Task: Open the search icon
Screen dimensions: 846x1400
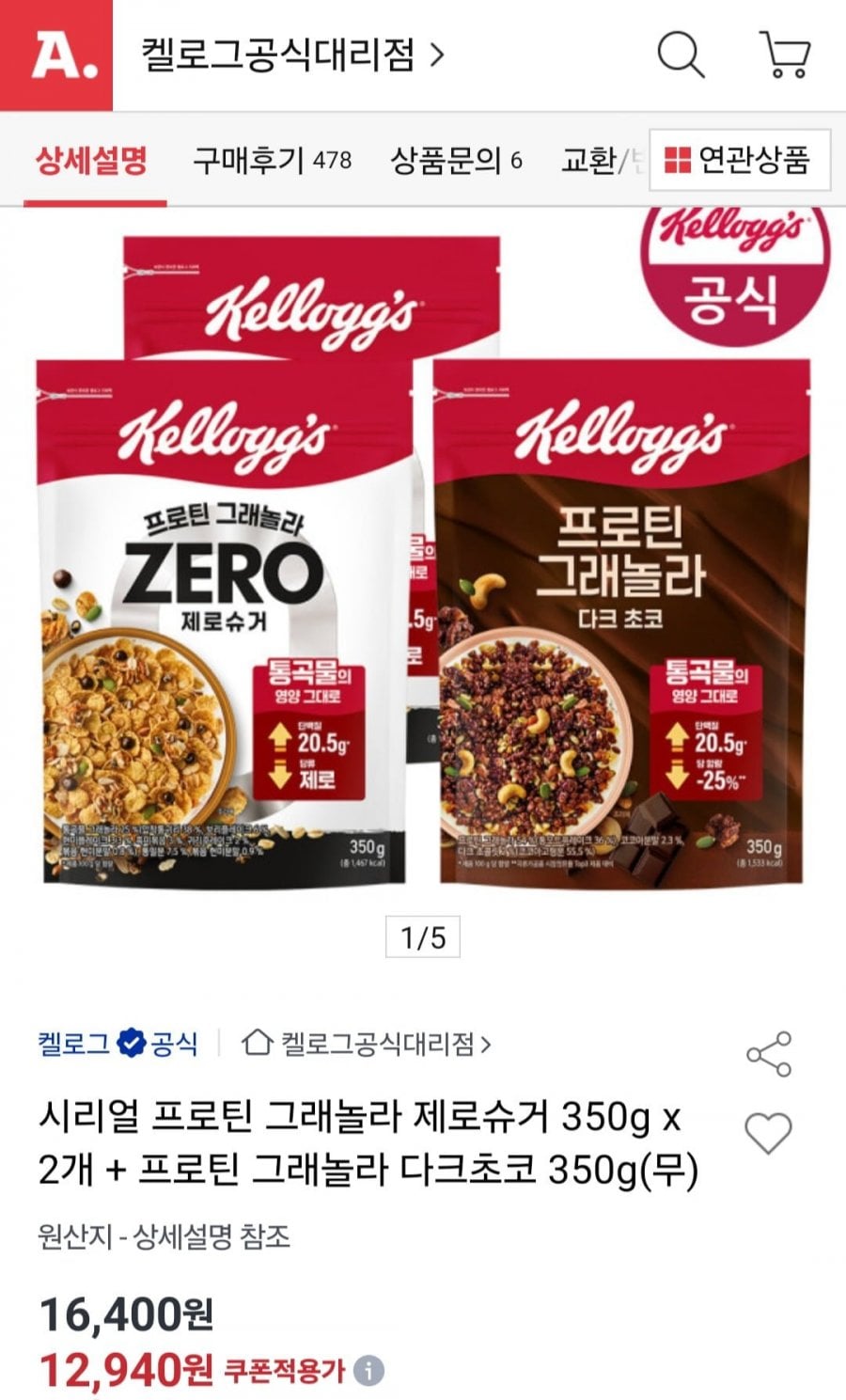Action: [x=680, y=55]
